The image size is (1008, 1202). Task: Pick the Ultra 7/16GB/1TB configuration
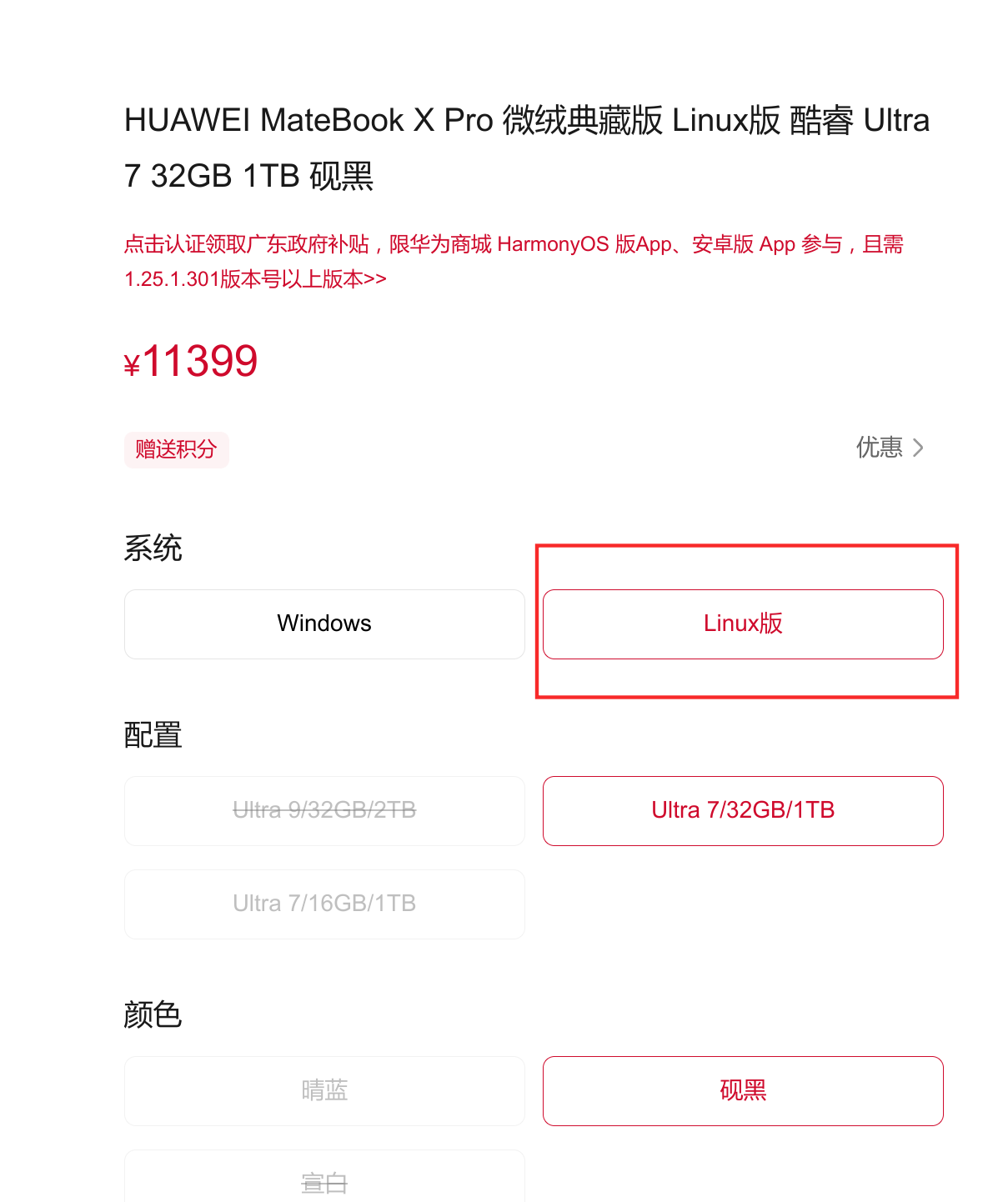tap(324, 904)
